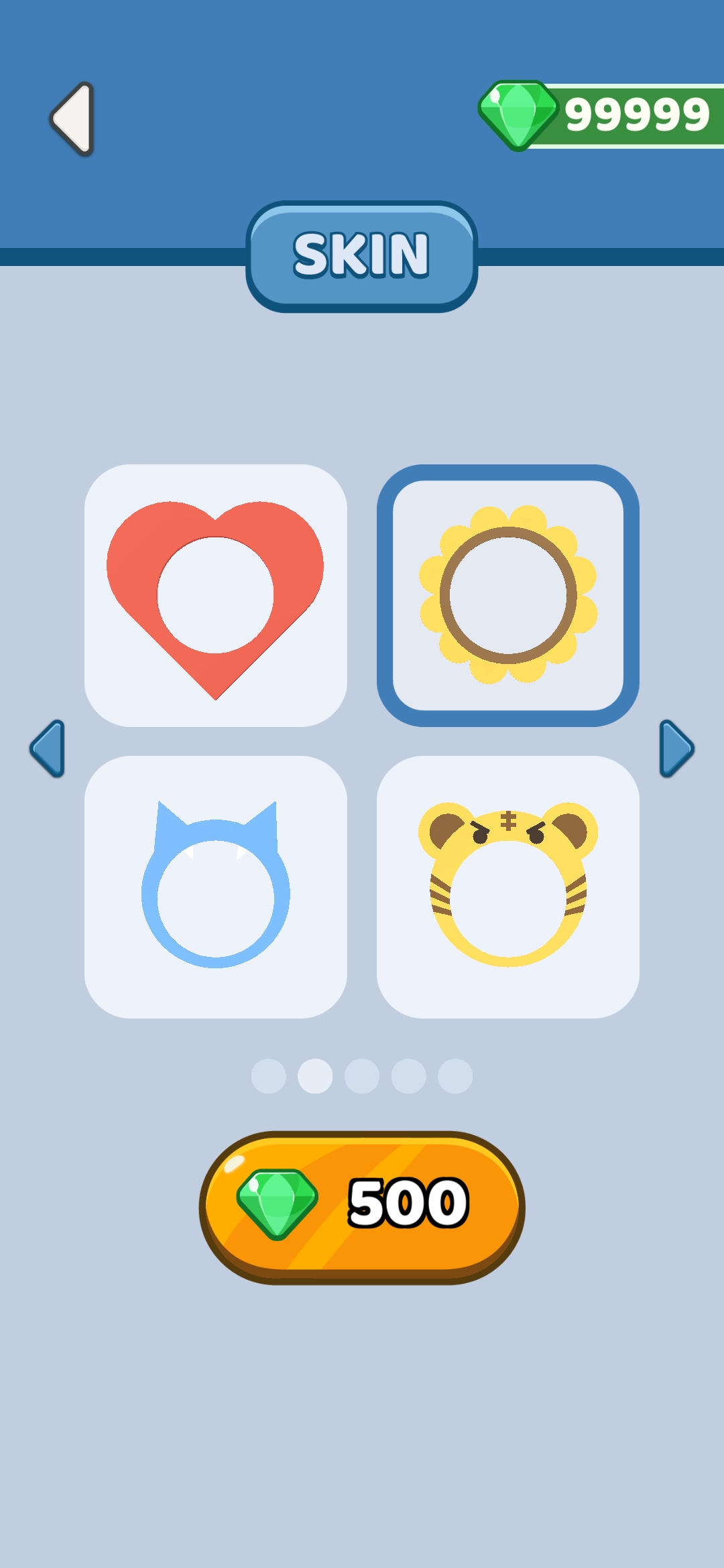Choose the yellow tiger skin
Image resolution: width=724 pixels, height=1568 pixels.
click(507, 887)
